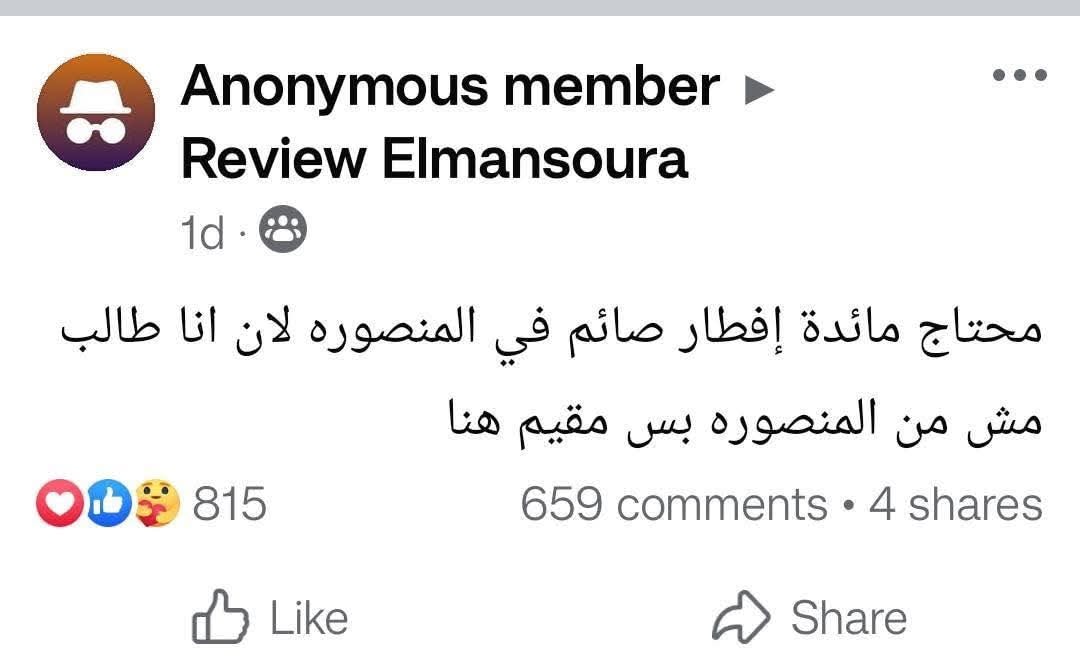Open the post's three-dot options menu
Image resolution: width=1080 pixels, height=669 pixels.
[x=1019, y=75]
